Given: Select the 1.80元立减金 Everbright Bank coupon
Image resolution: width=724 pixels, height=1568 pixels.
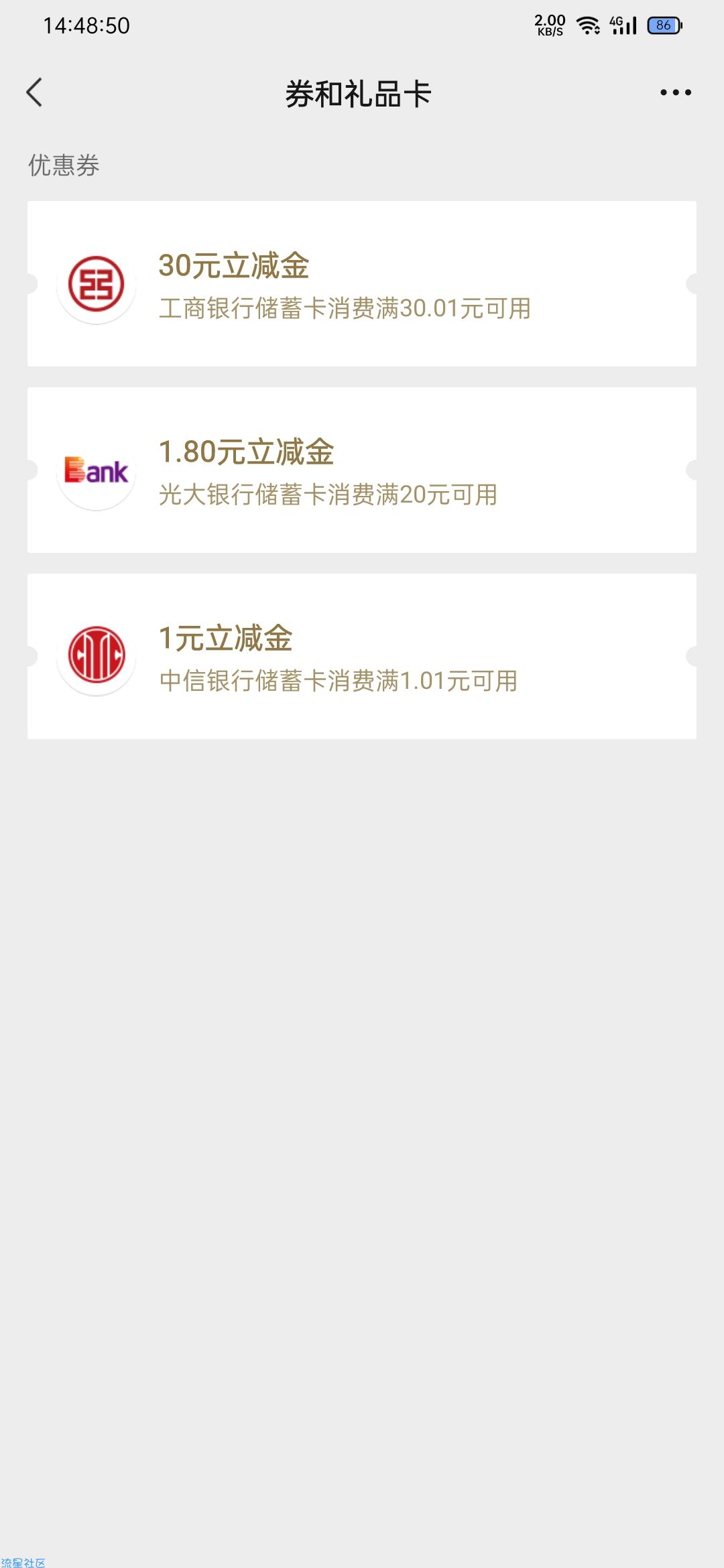Looking at the screenshot, I should pyautogui.click(x=362, y=470).
